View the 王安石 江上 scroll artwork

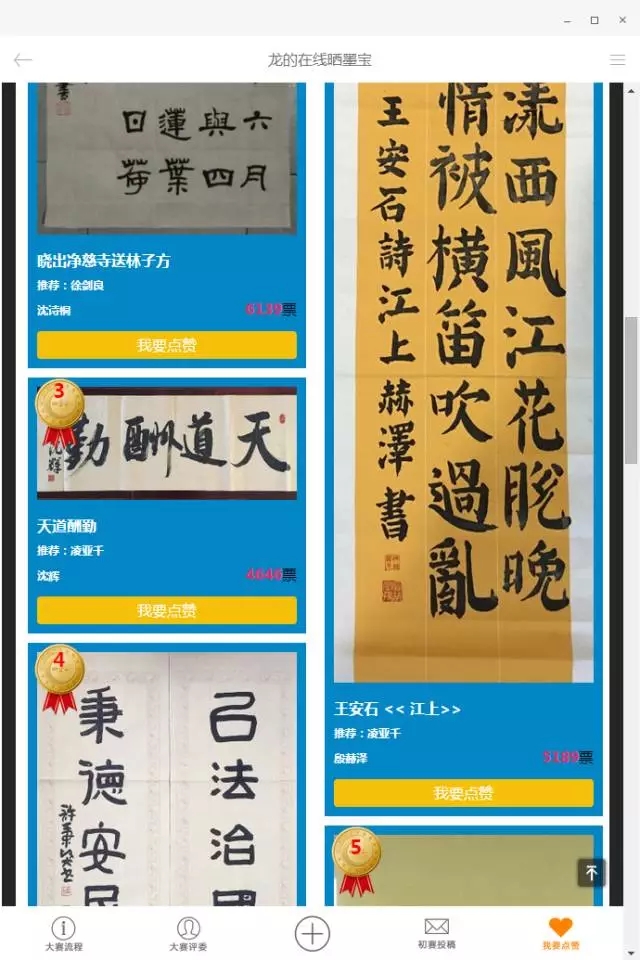pyautogui.click(x=463, y=380)
